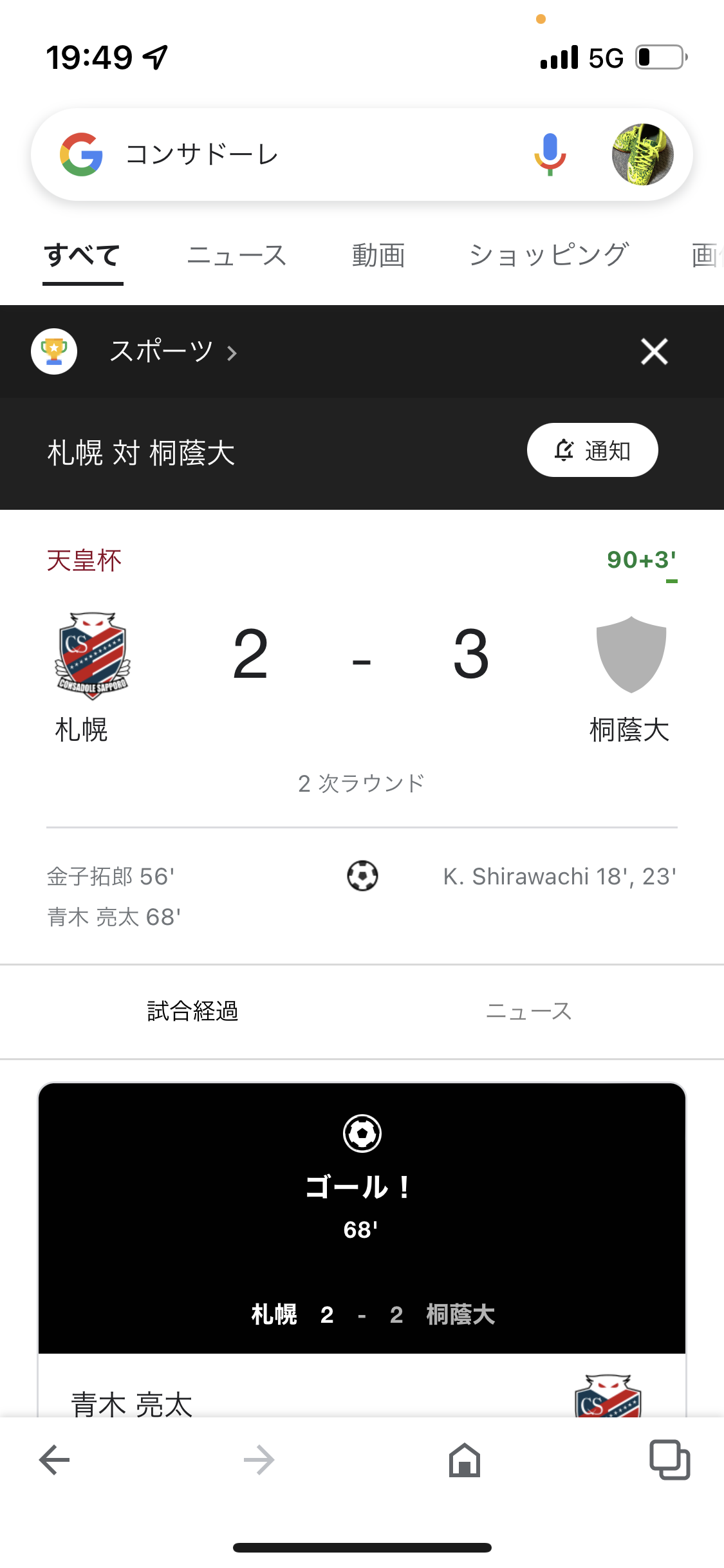Go to the Google home page
Image resolution: width=724 pixels, height=1568 pixels.
[465, 1459]
